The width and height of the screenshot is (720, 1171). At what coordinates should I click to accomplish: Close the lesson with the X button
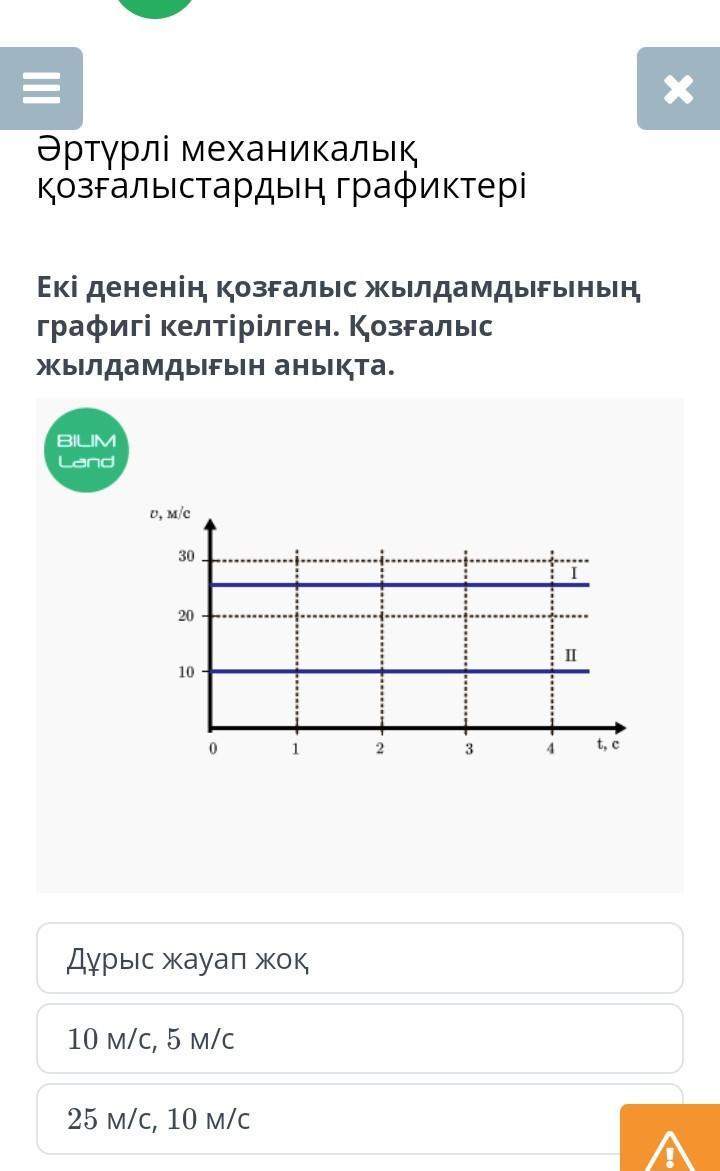point(678,89)
